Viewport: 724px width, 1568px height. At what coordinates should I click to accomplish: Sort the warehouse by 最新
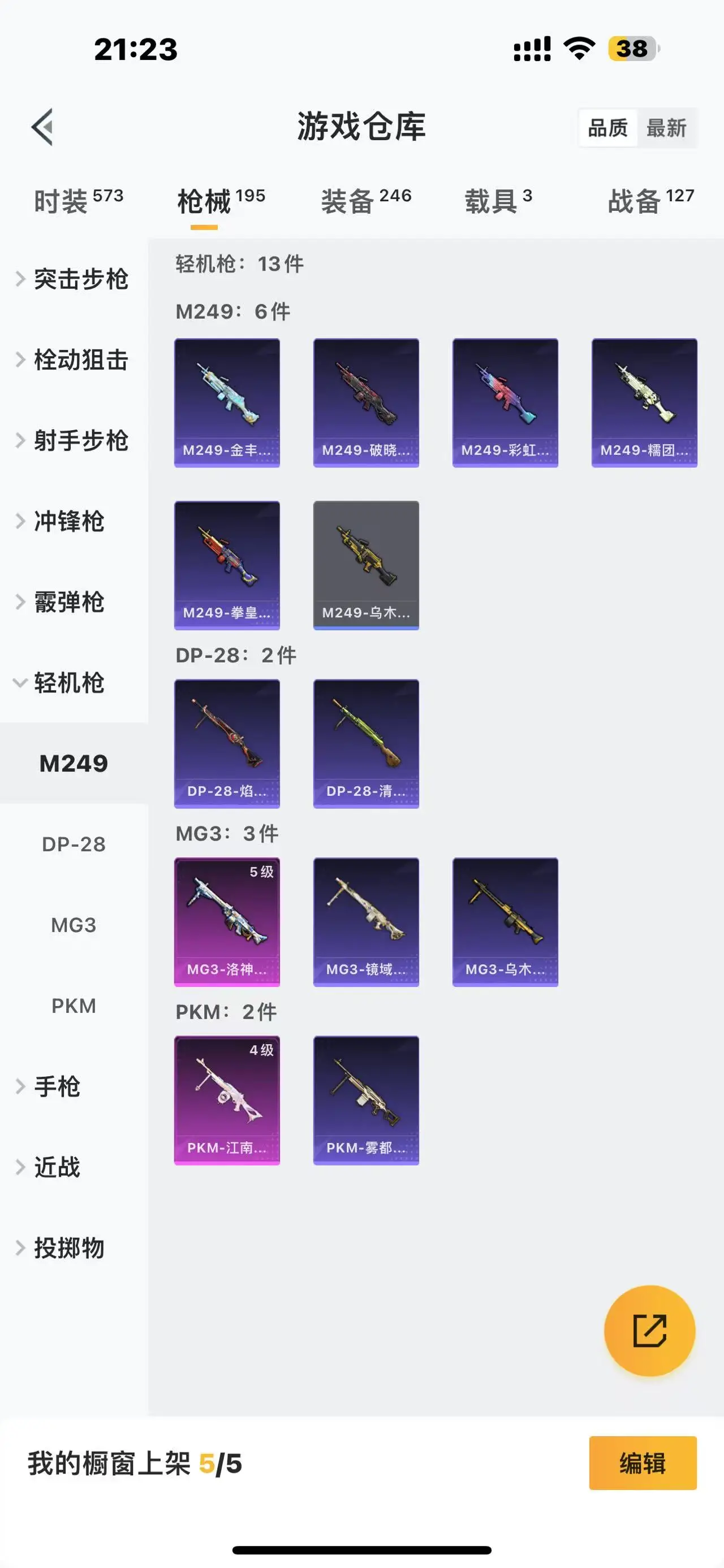[666, 128]
